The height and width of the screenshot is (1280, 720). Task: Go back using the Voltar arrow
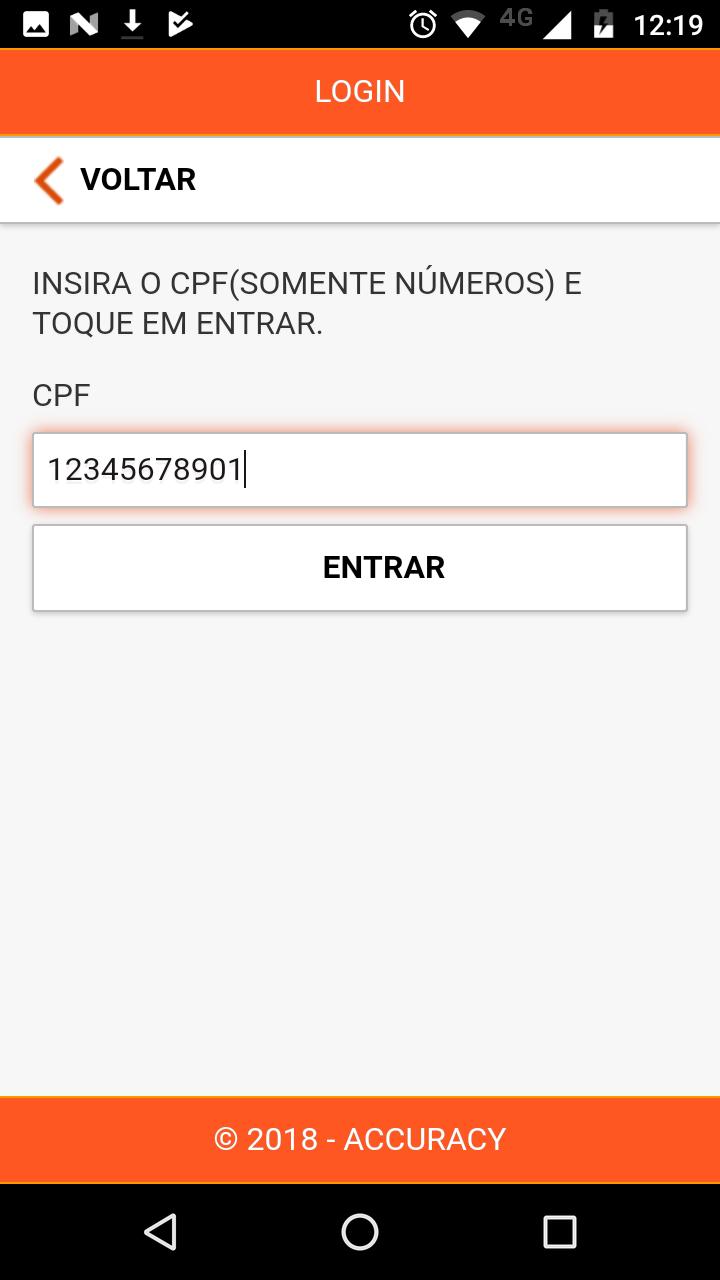point(49,180)
